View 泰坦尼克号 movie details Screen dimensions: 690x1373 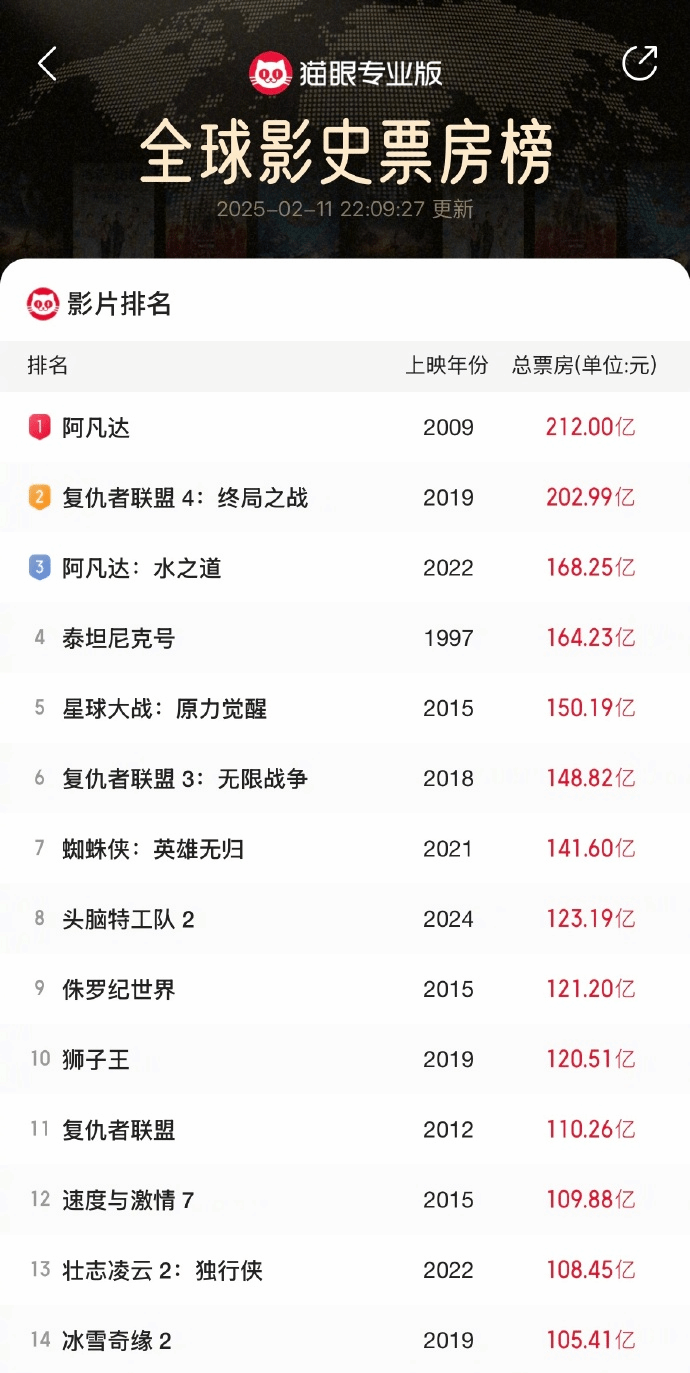tap(345, 638)
